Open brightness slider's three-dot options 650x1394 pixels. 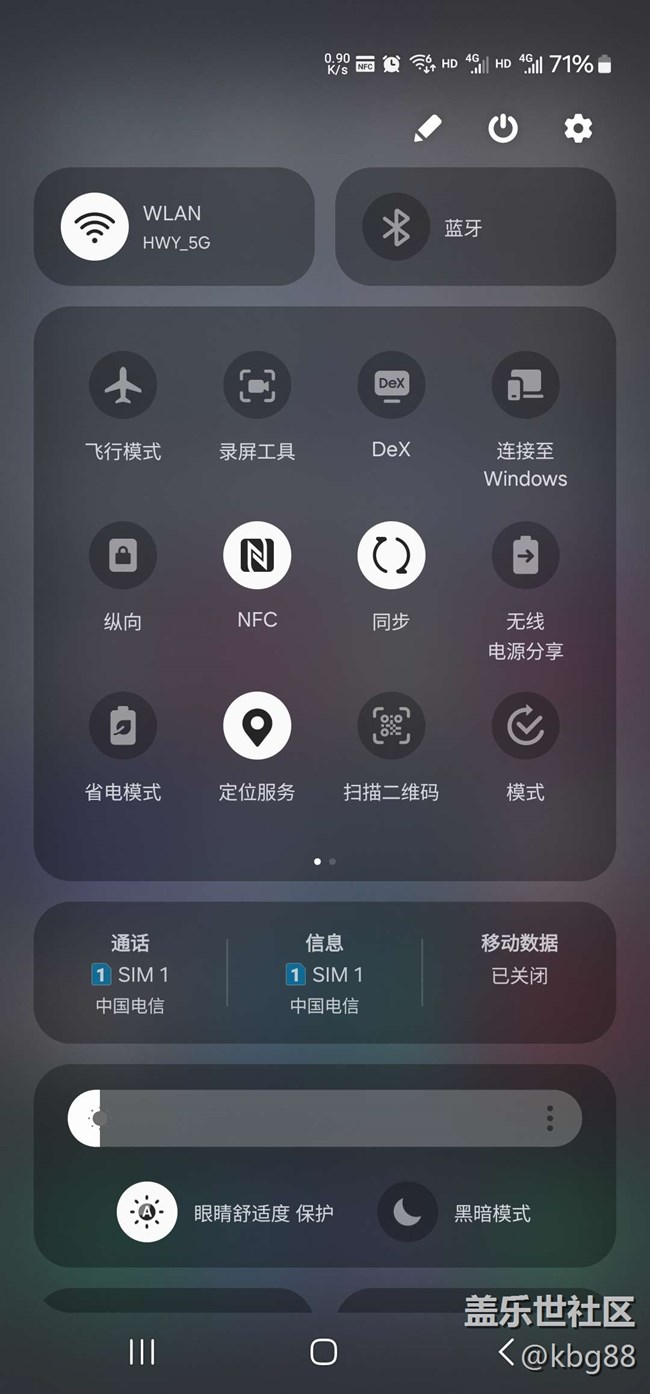click(x=550, y=1118)
